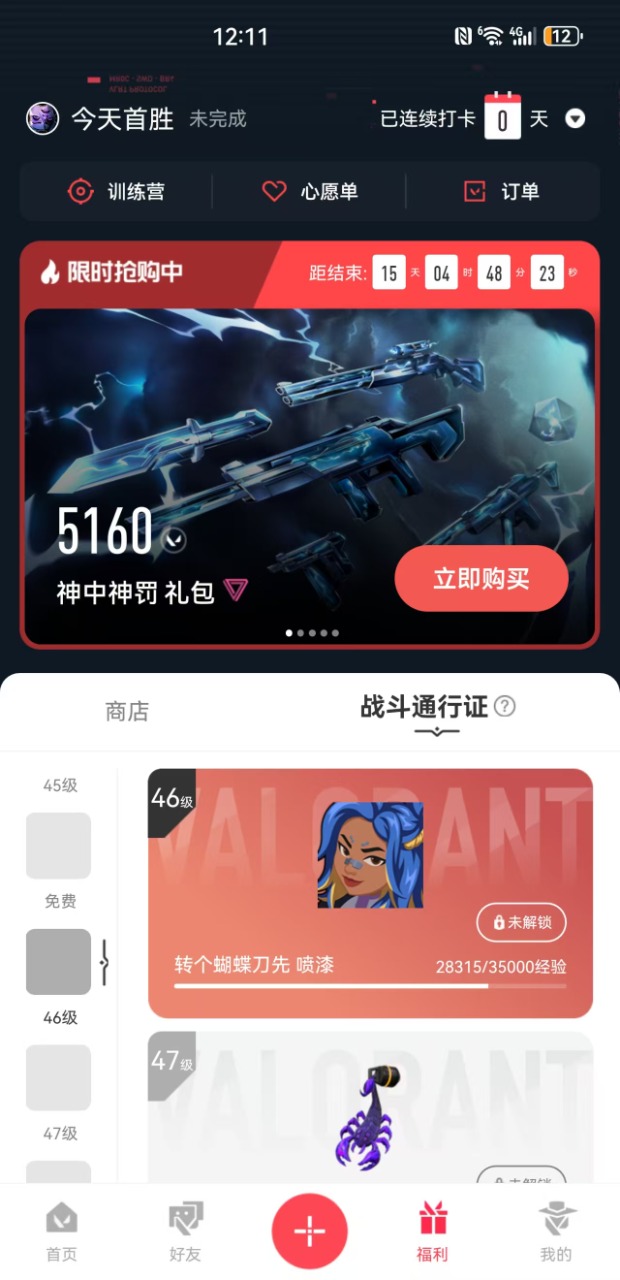Open the 心愿单 wishlist
This screenshot has height=1280, width=620.
pyautogui.click(x=309, y=192)
